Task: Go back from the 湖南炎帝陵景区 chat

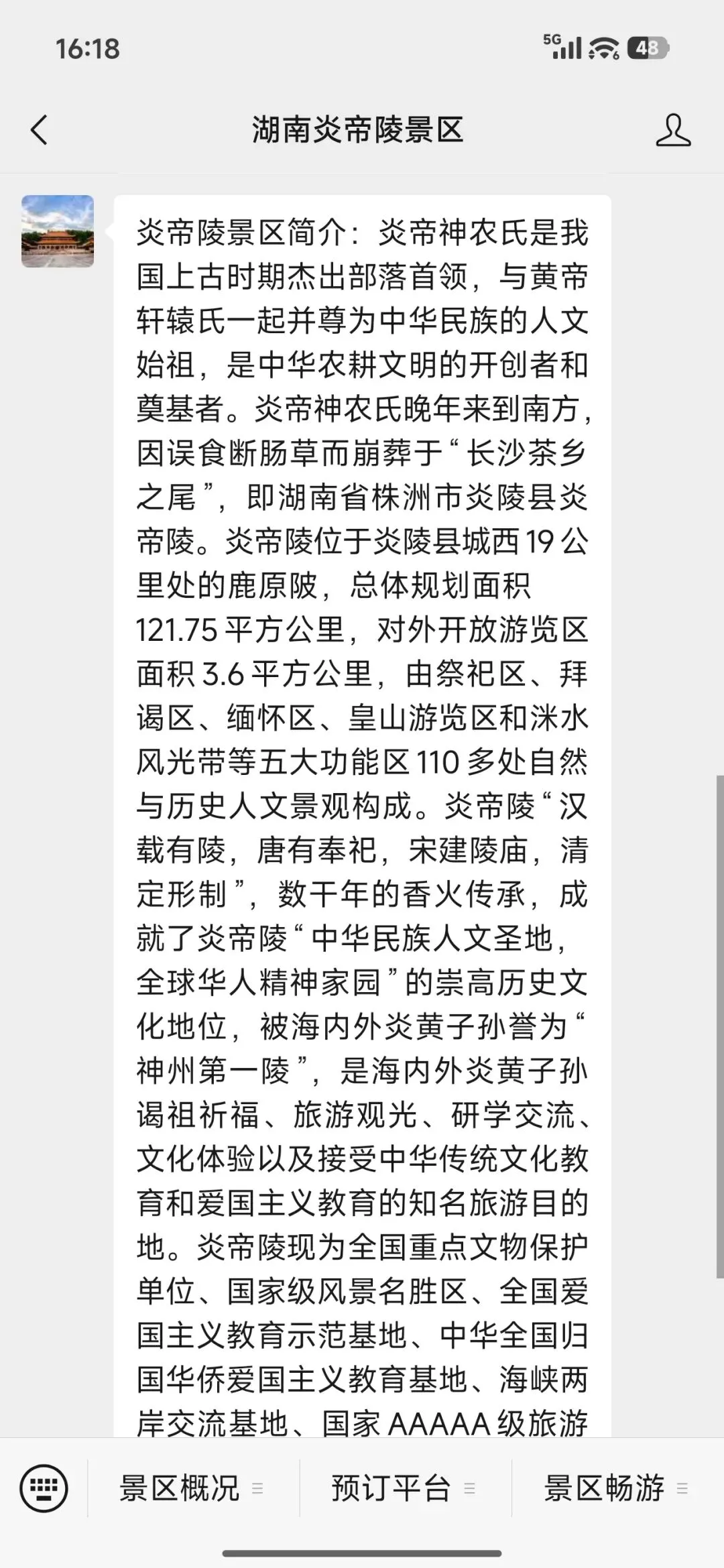Action: [40, 130]
